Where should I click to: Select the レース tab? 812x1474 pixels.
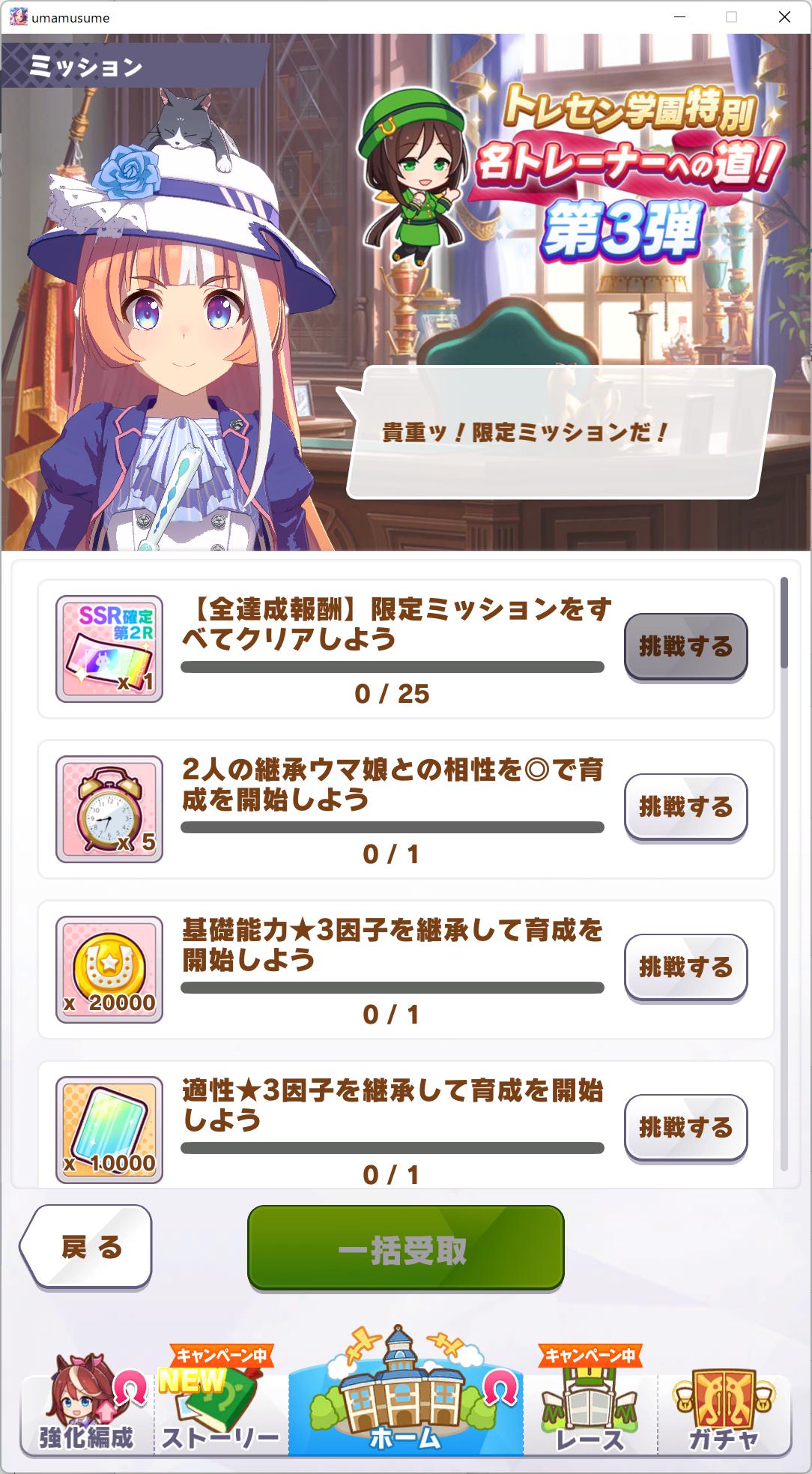click(590, 1409)
